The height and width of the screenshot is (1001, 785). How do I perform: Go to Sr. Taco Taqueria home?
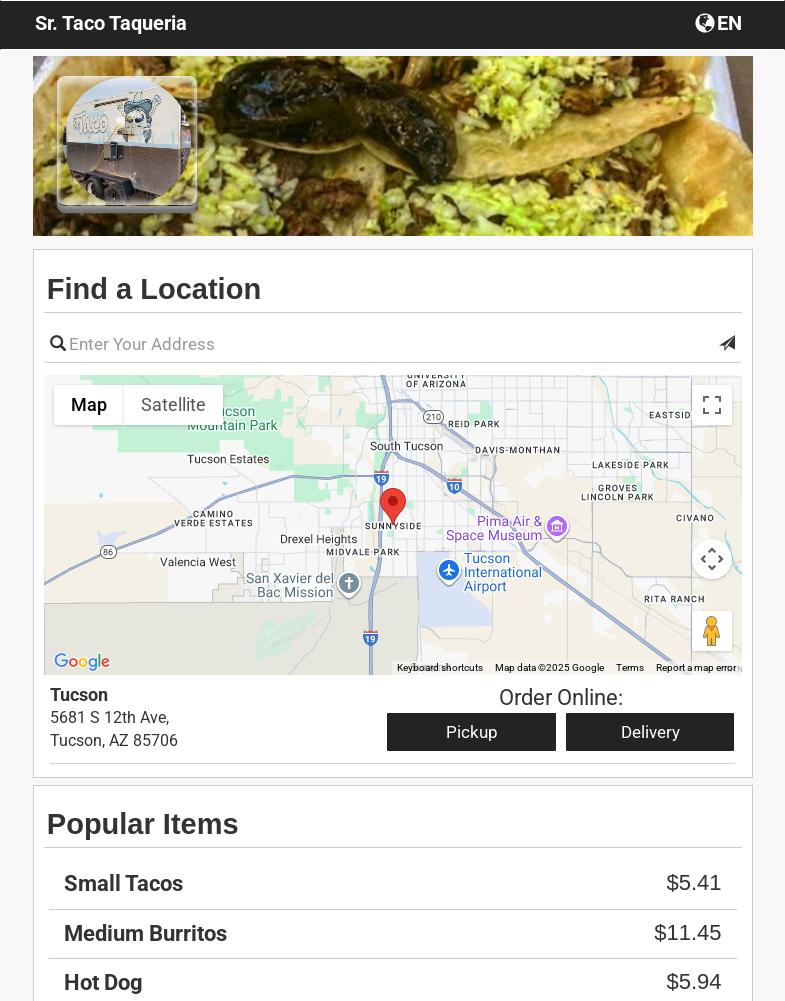point(111,23)
